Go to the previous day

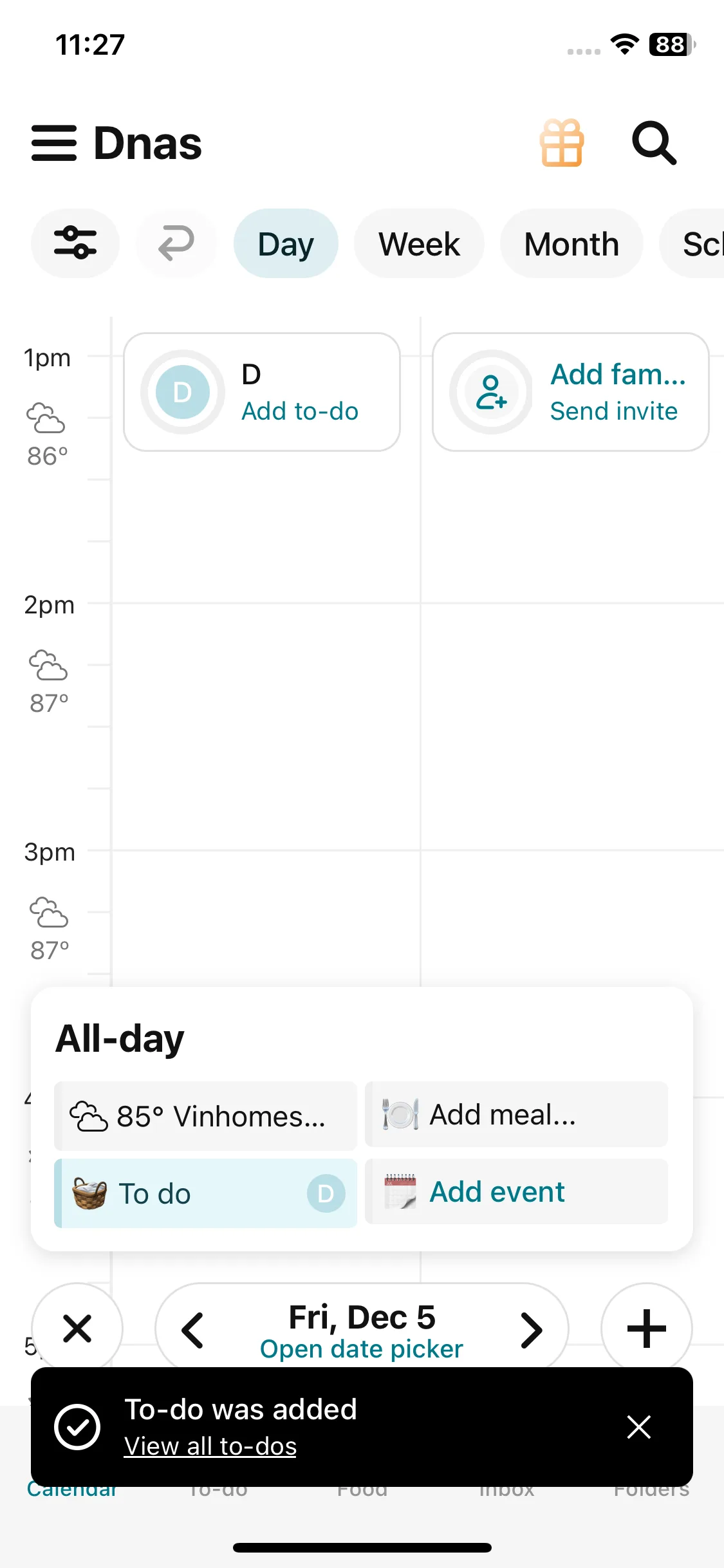point(193,1330)
